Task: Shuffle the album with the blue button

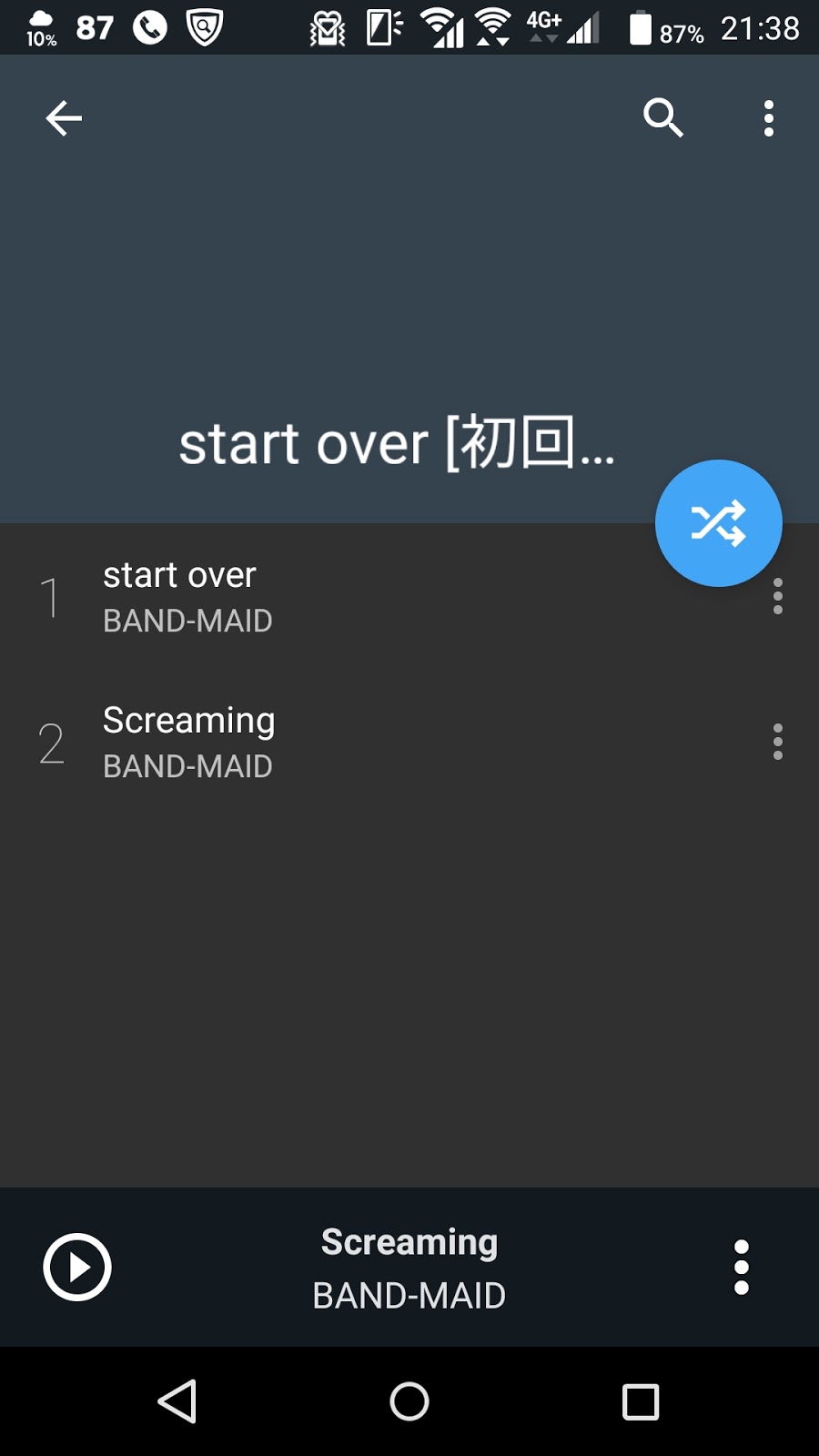Action: [x=718, y=523]
